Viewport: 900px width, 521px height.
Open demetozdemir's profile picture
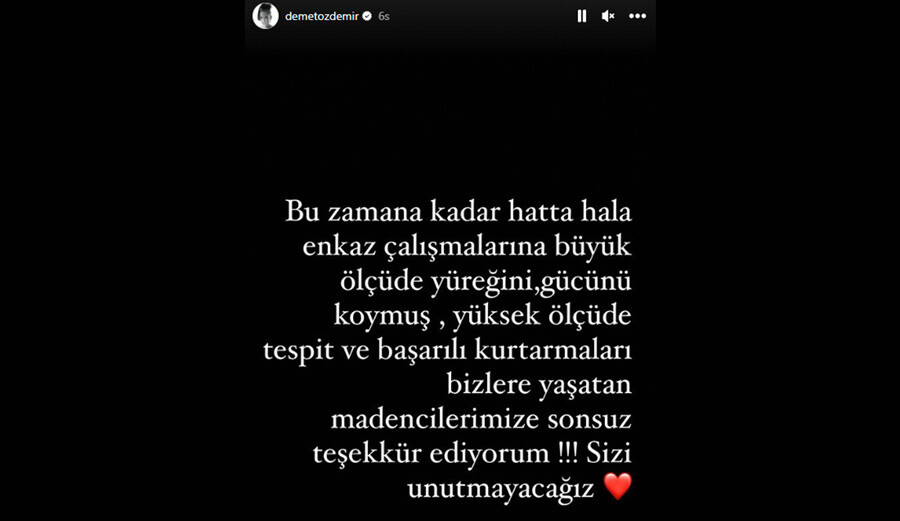click(x=265, y=16)
